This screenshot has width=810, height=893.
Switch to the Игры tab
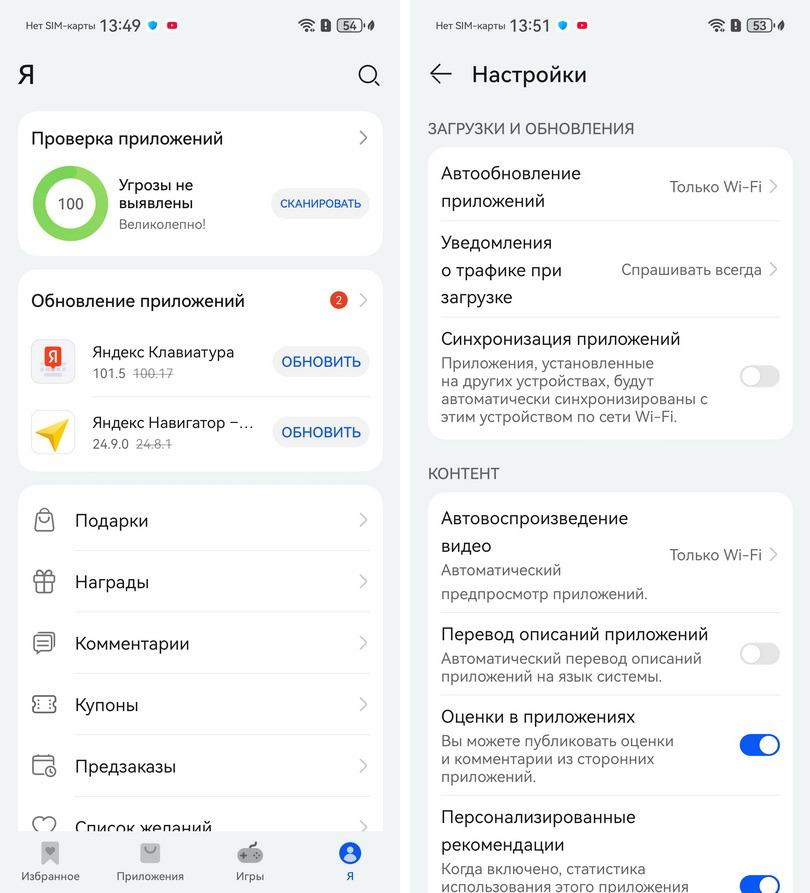point(250,861)
